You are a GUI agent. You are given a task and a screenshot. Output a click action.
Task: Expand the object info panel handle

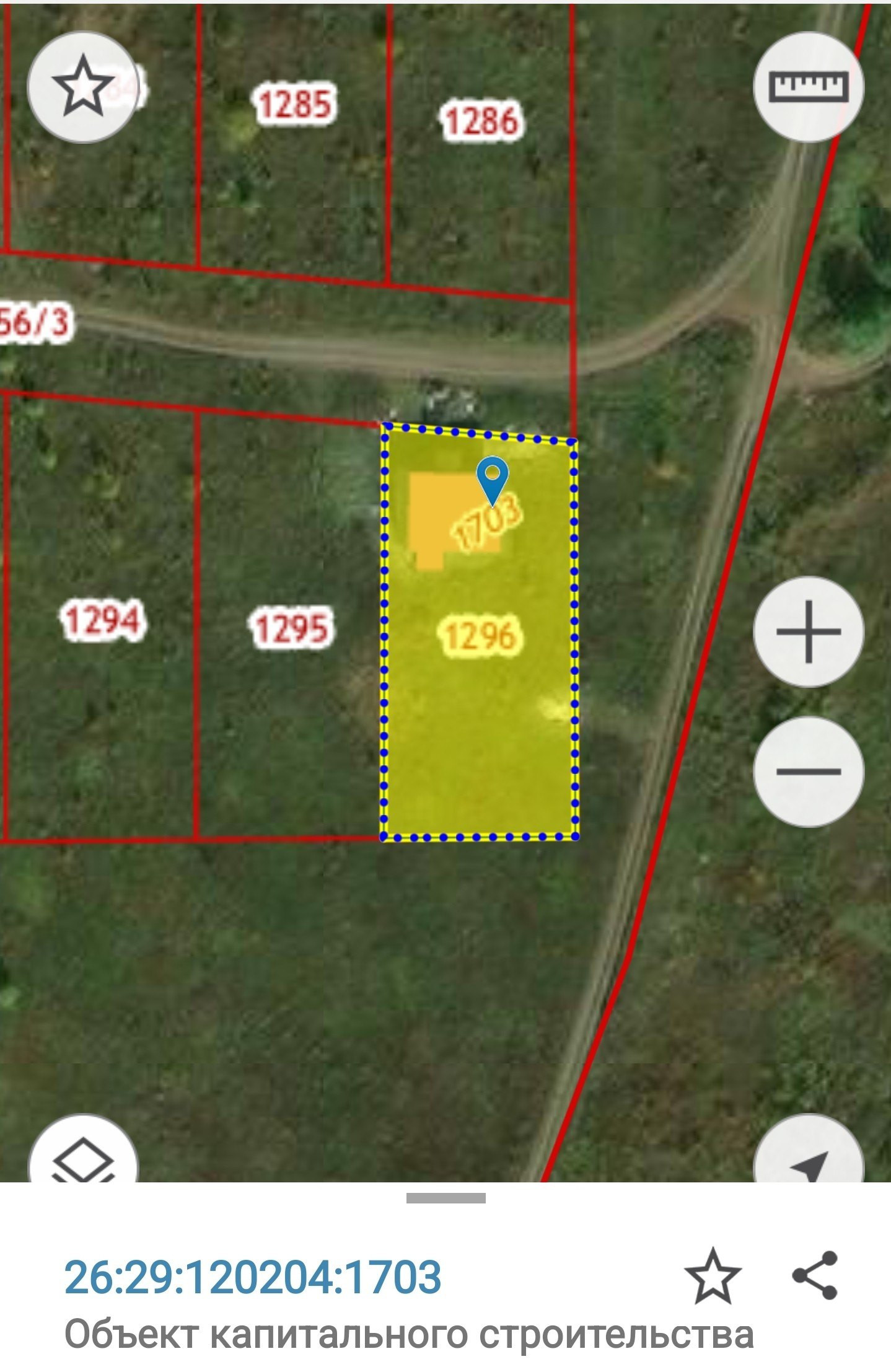pos(445,1198)
